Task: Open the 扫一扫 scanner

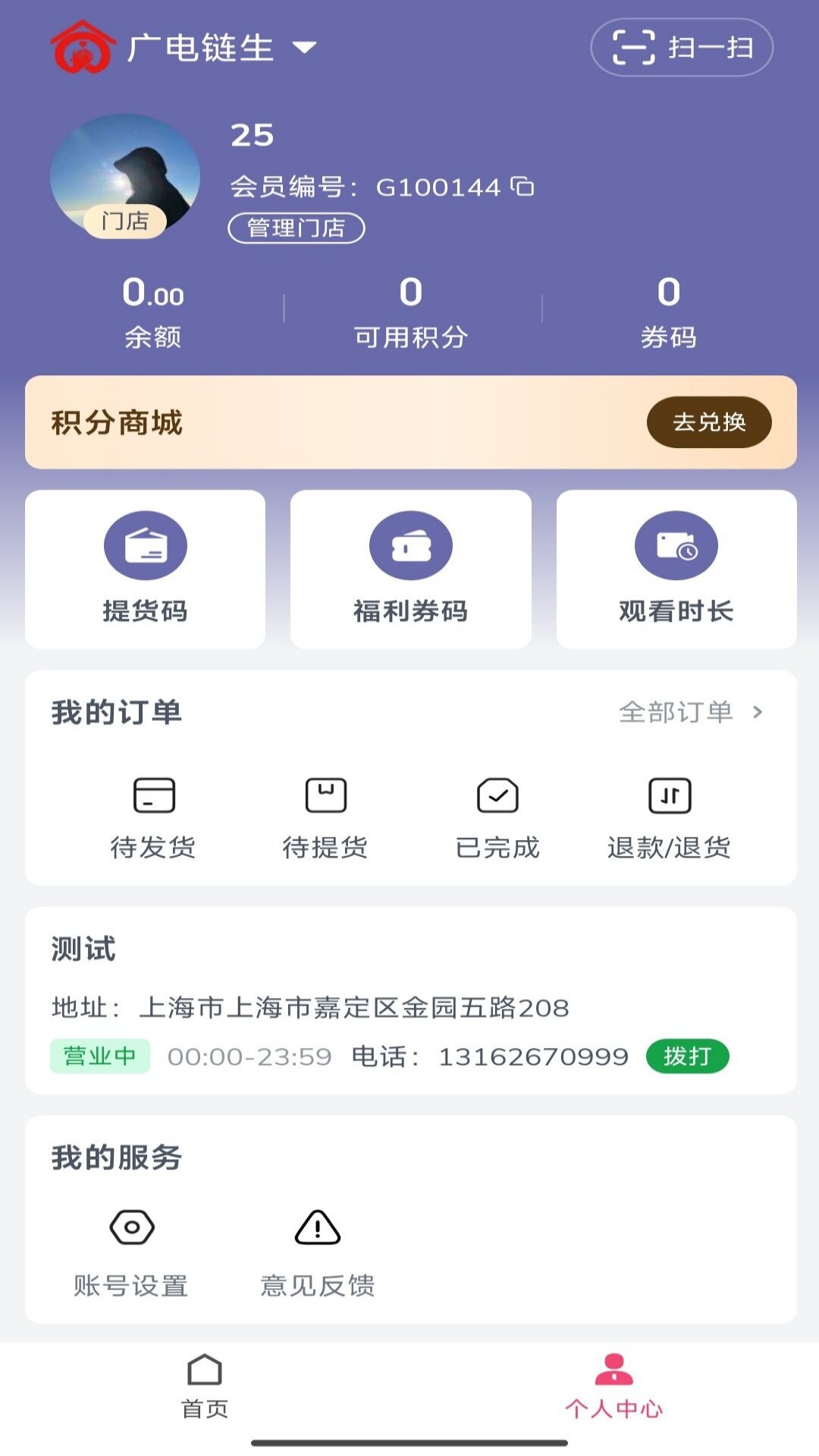Action: pyautogui.click(x=681, y=47)
